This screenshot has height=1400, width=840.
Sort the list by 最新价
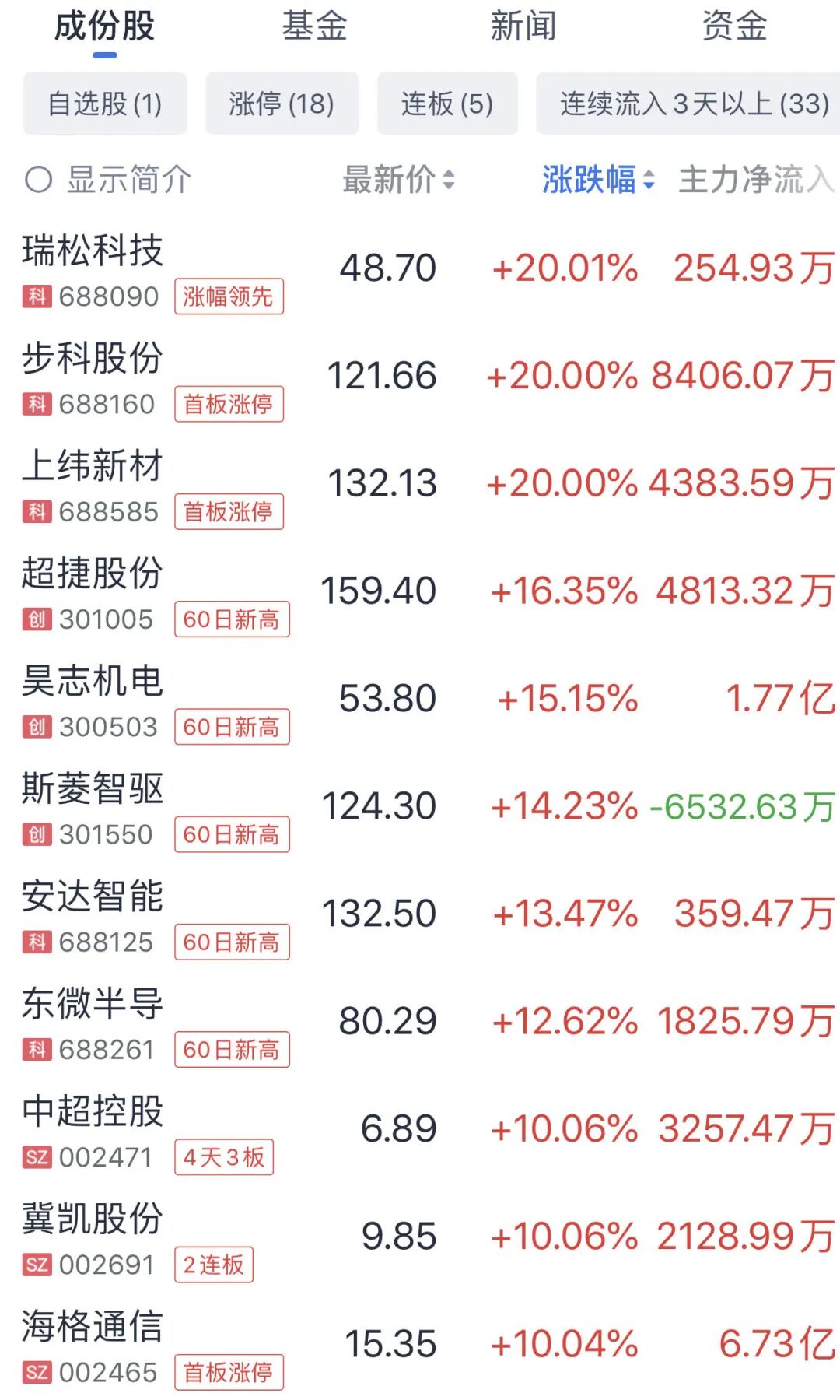click(398, 180)
